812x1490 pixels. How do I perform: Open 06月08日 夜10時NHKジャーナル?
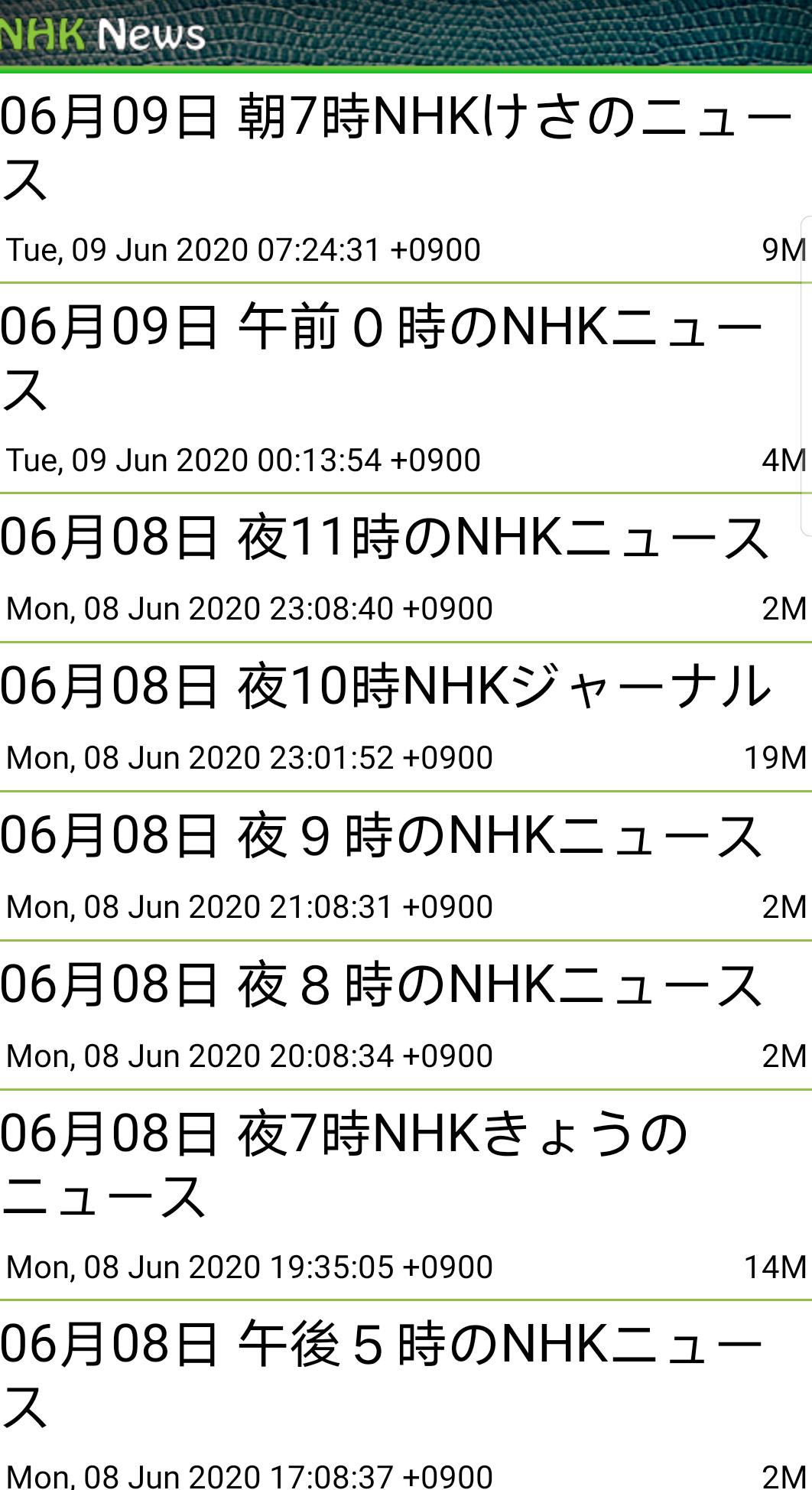pos(385,687)
